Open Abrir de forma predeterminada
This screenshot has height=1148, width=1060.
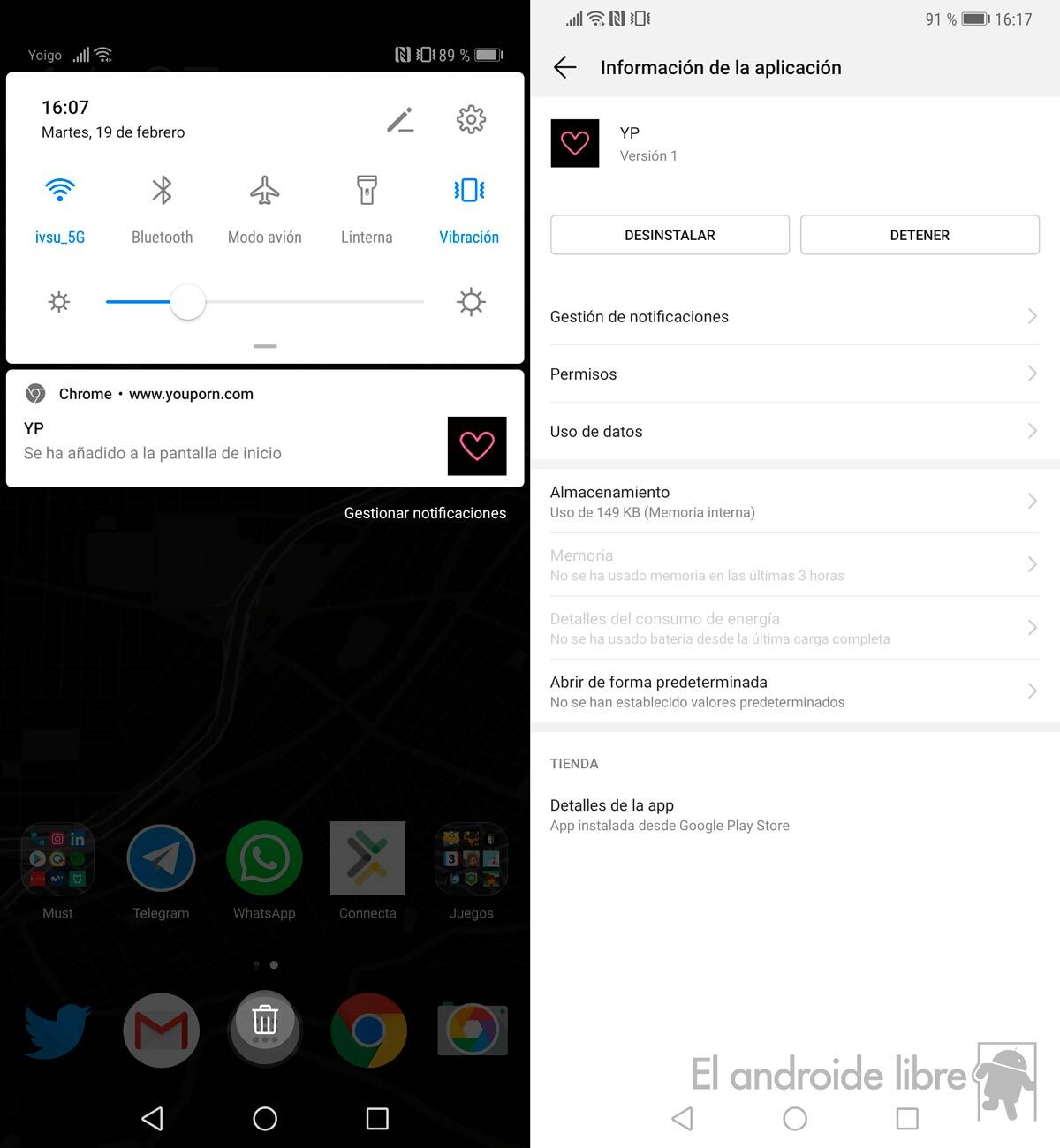coord(793,691)
